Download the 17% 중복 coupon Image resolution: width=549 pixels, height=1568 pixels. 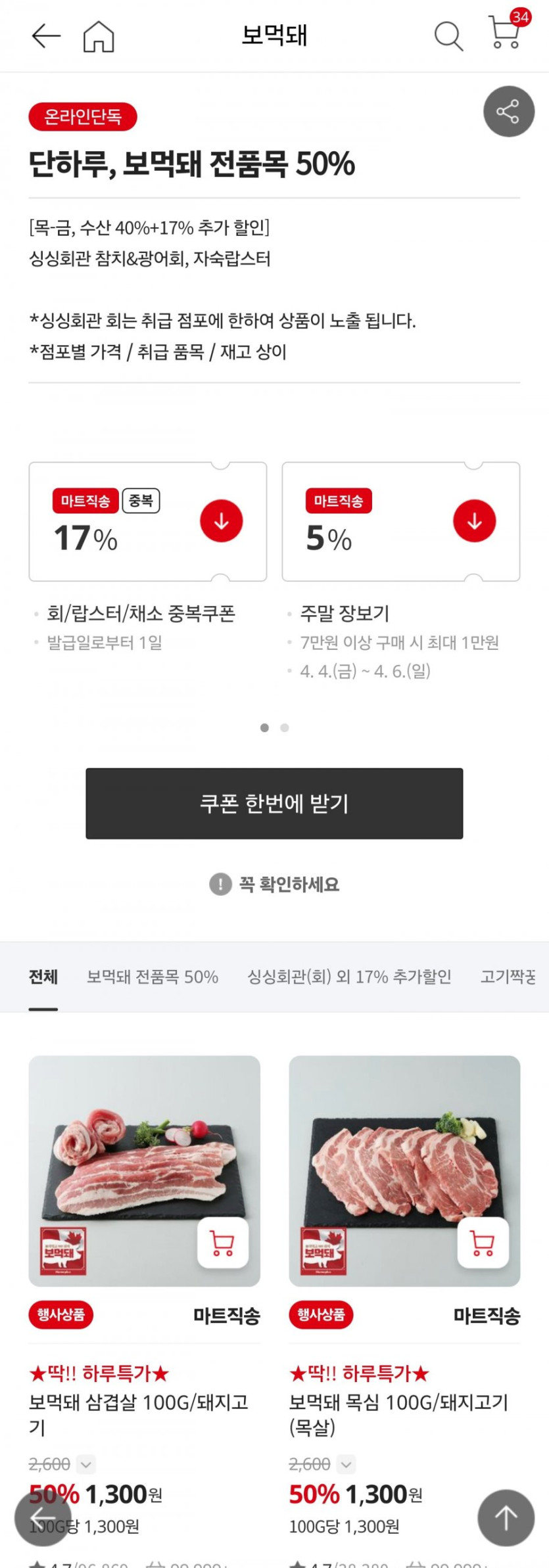pos(222,521)
